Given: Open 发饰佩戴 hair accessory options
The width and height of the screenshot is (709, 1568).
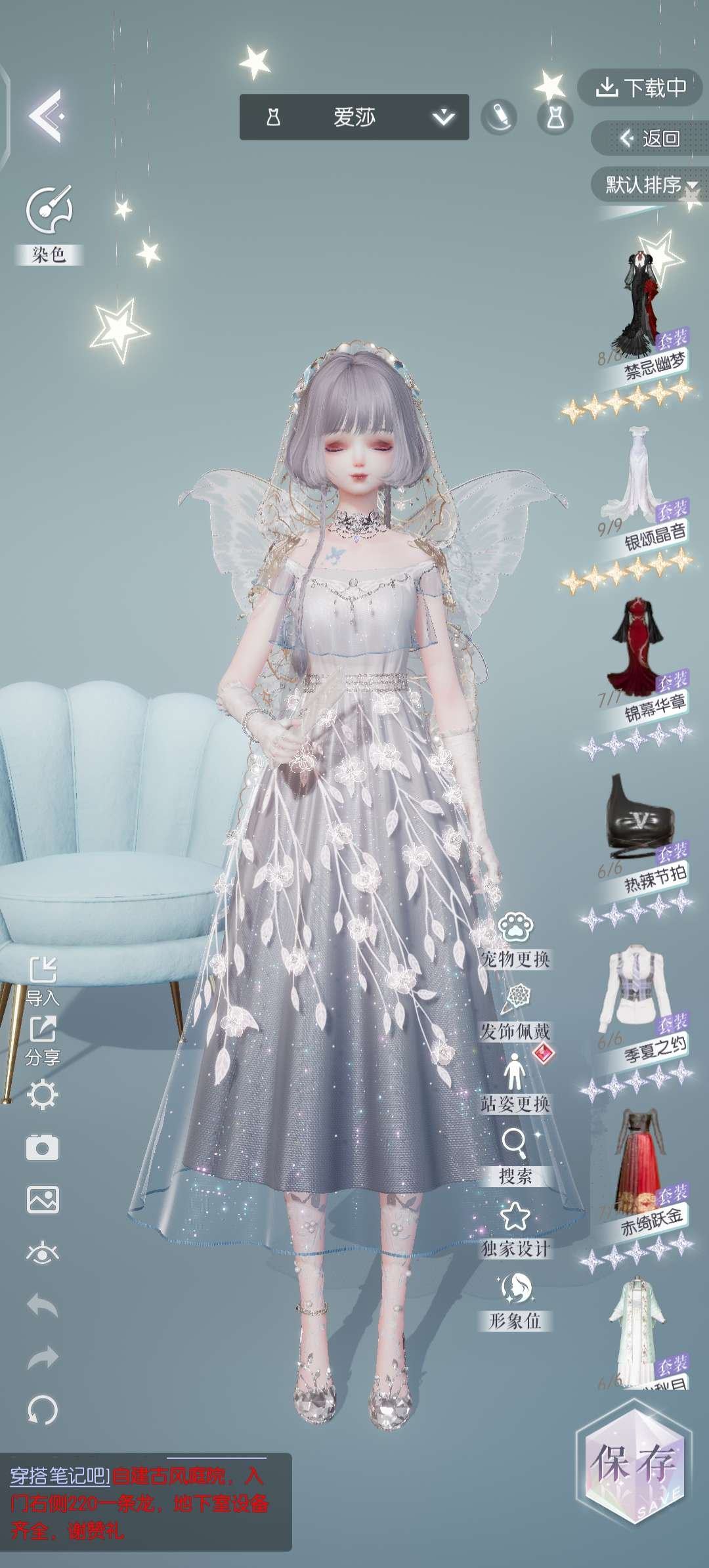Looking at the screenshot, I should [515, 1013].
